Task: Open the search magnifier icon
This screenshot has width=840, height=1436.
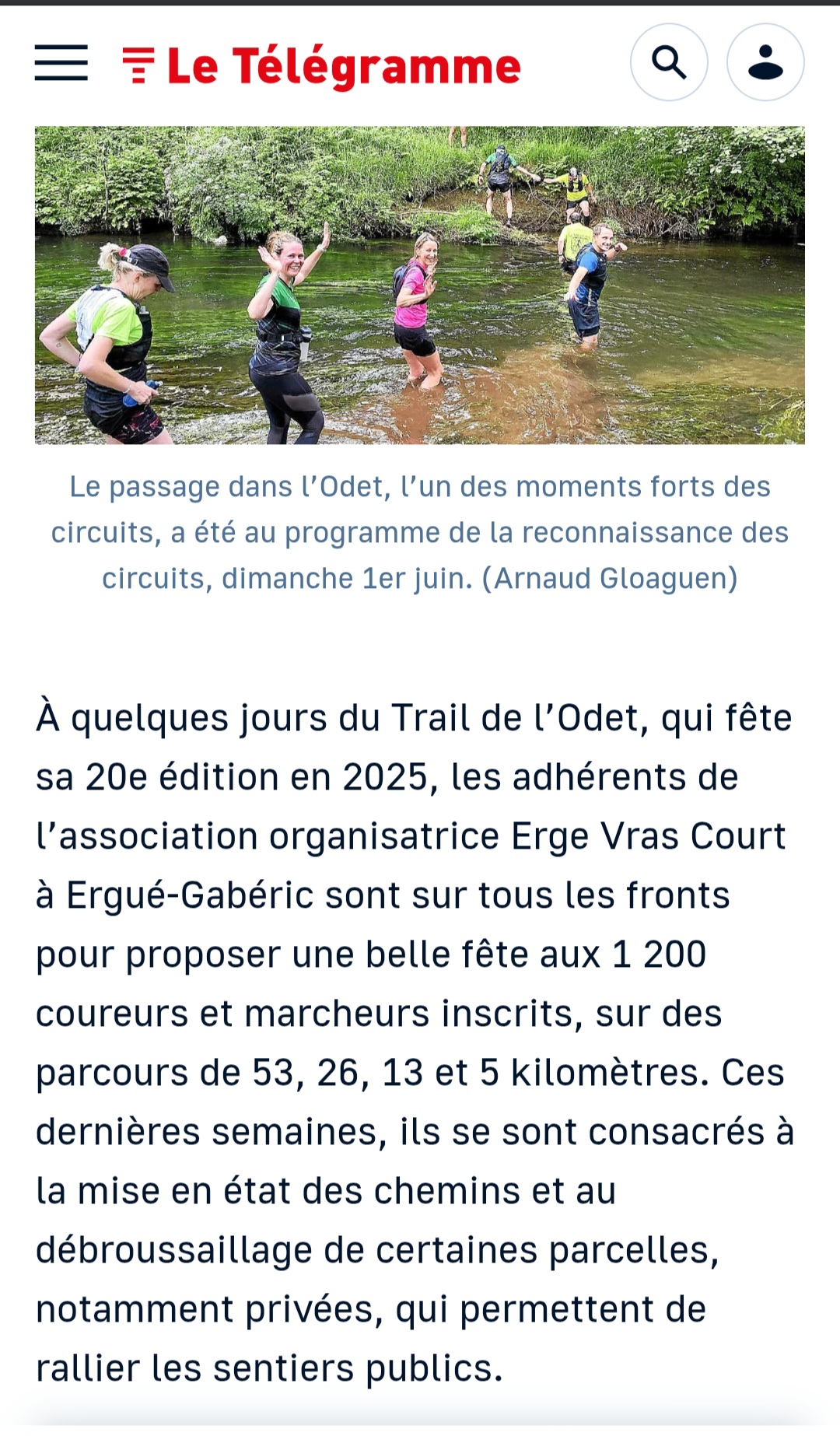Action: tap(669, 62)
